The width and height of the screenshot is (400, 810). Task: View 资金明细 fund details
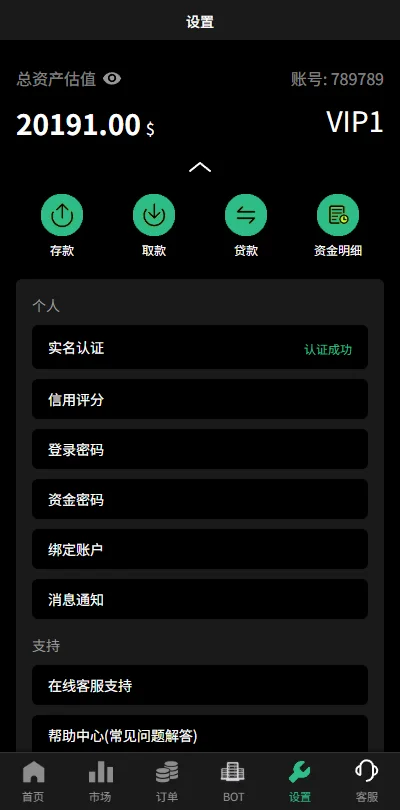[338, 226]
